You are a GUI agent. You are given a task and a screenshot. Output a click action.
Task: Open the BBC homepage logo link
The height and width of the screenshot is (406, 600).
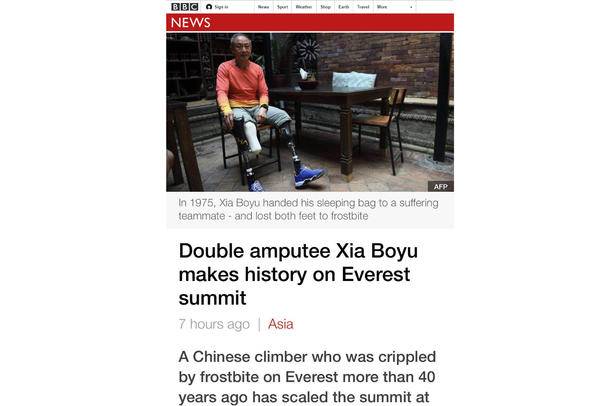[184, 7]
